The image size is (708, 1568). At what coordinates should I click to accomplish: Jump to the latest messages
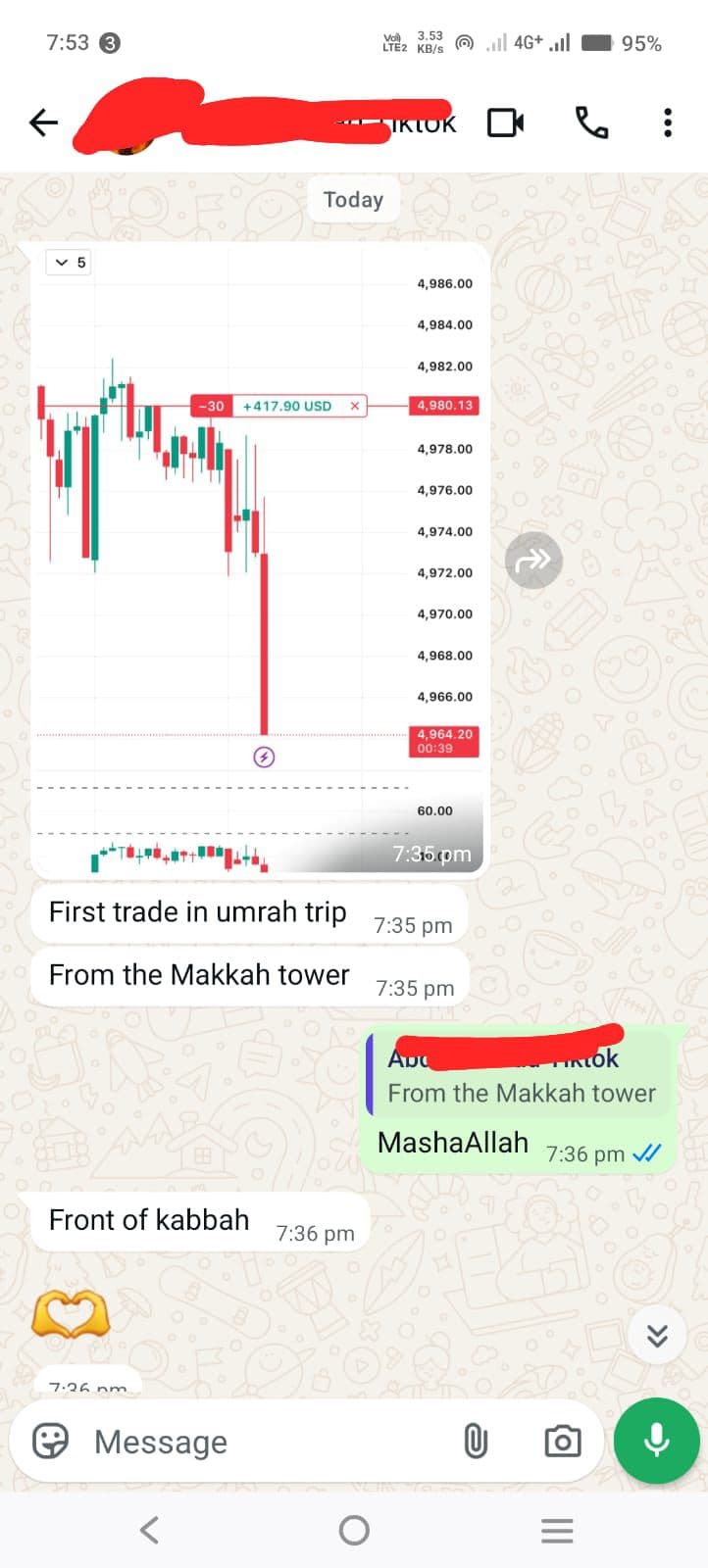657,1335
